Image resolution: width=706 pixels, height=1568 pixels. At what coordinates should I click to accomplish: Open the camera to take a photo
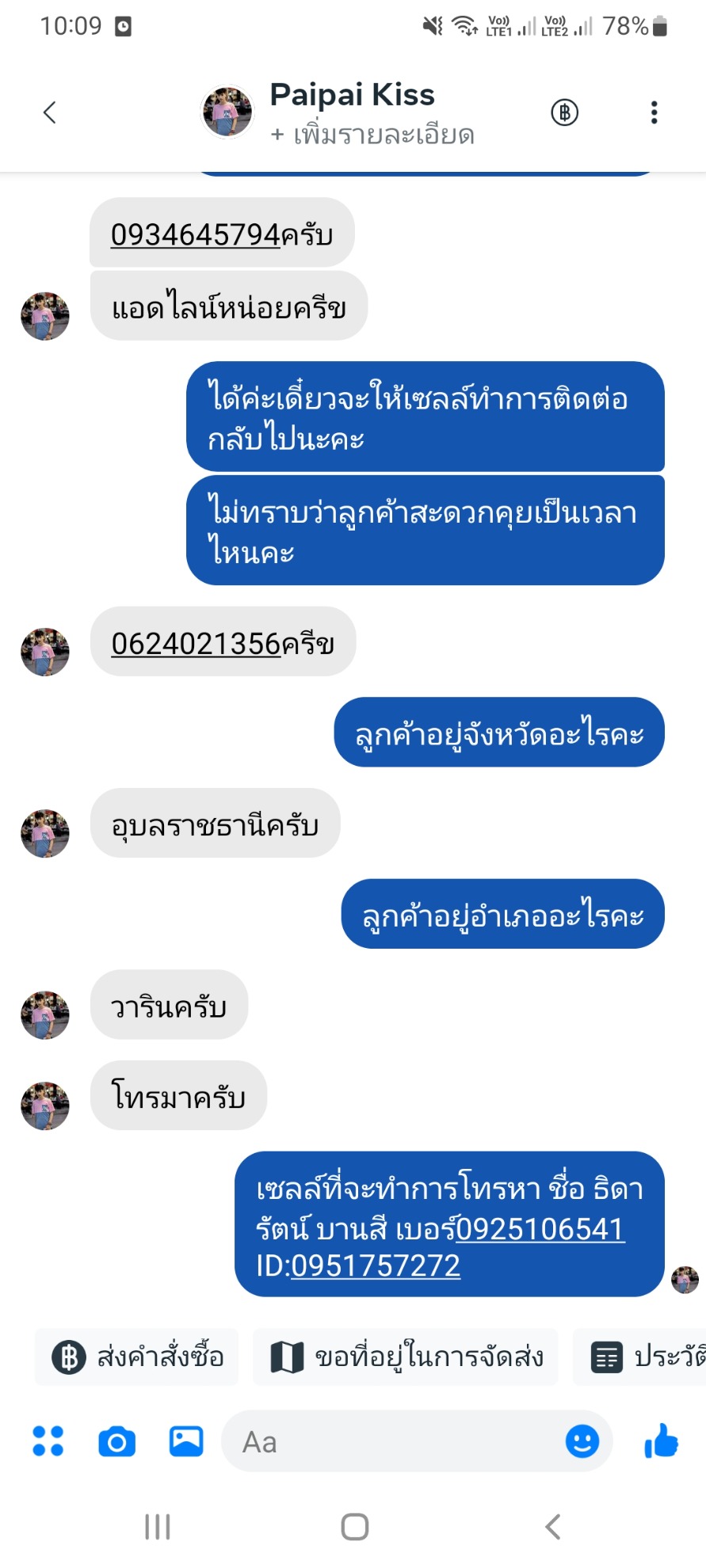point(116,1441)
